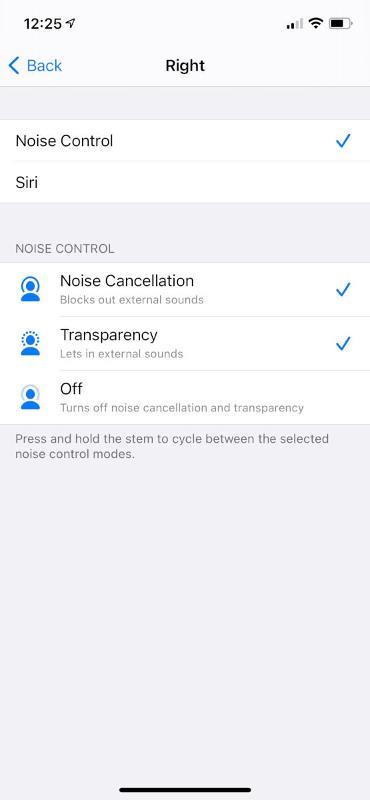Select the Noise Control press-and-hold action

(x=185, y=141)
